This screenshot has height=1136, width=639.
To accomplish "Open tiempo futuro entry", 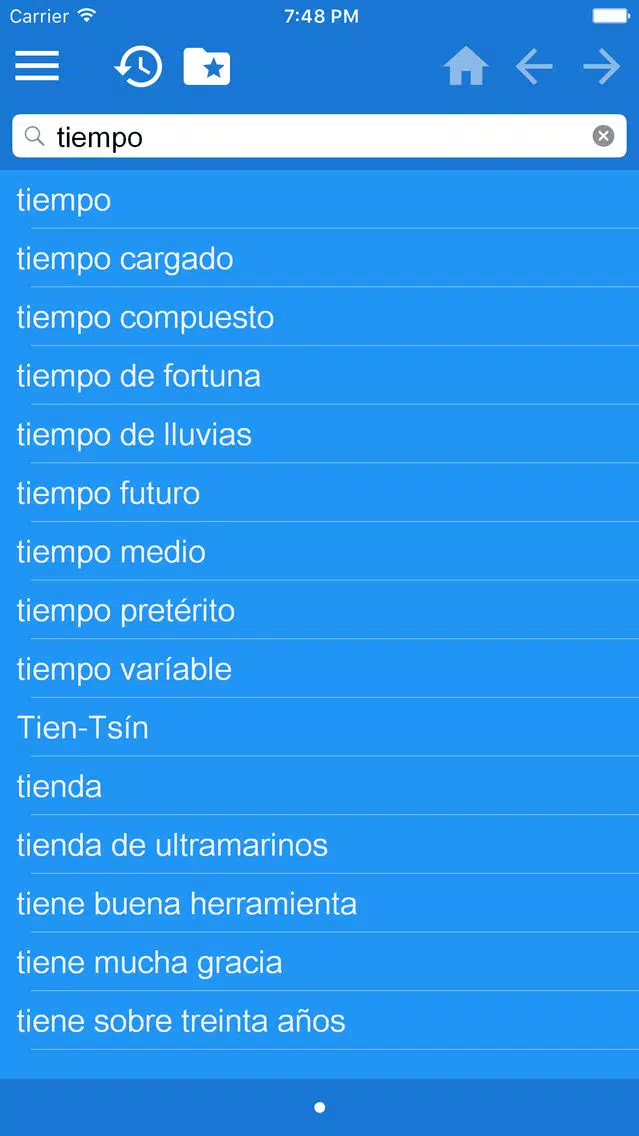I will point(320,493).
